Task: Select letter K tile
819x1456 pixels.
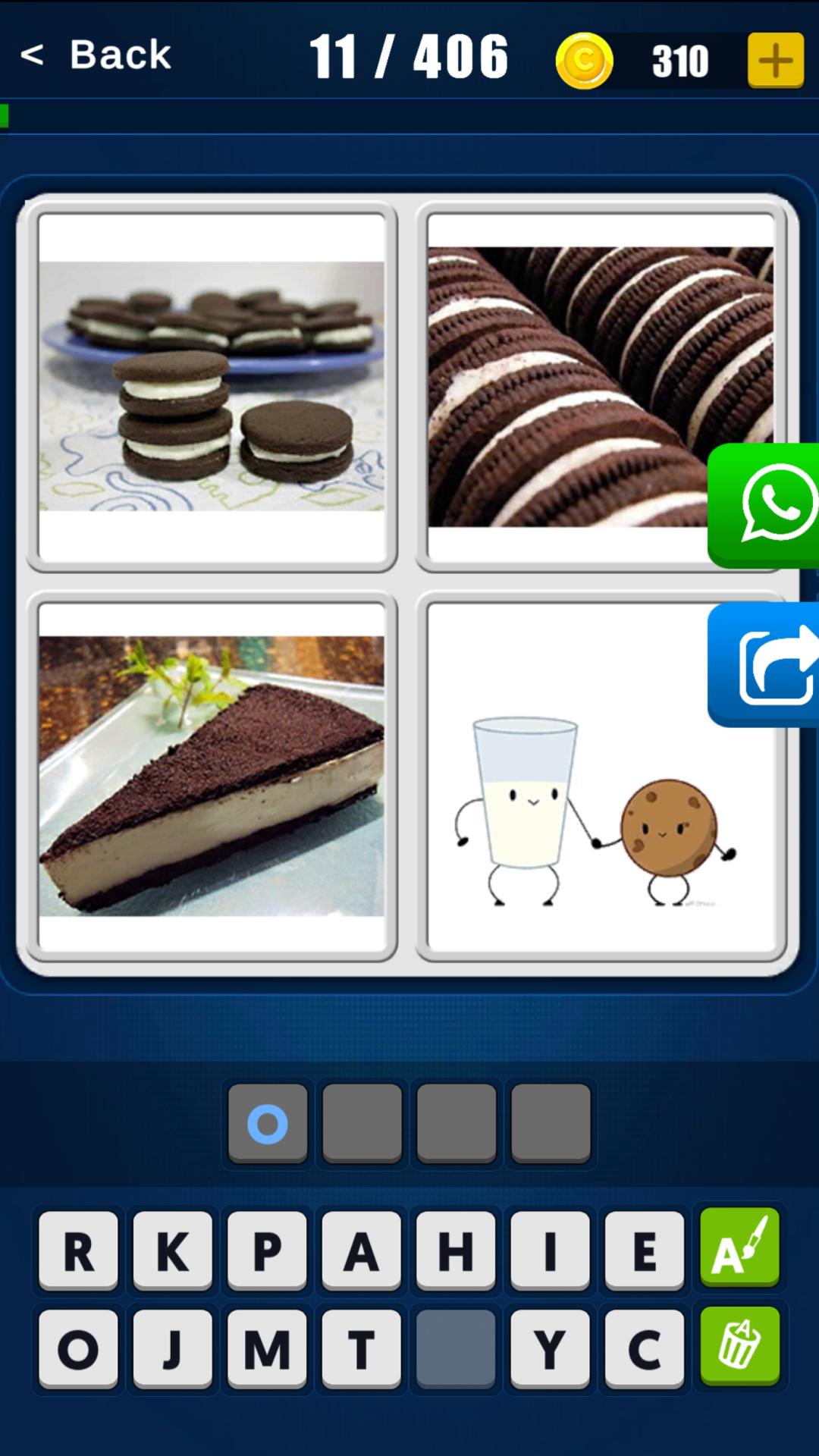Action: (173, 1250)
